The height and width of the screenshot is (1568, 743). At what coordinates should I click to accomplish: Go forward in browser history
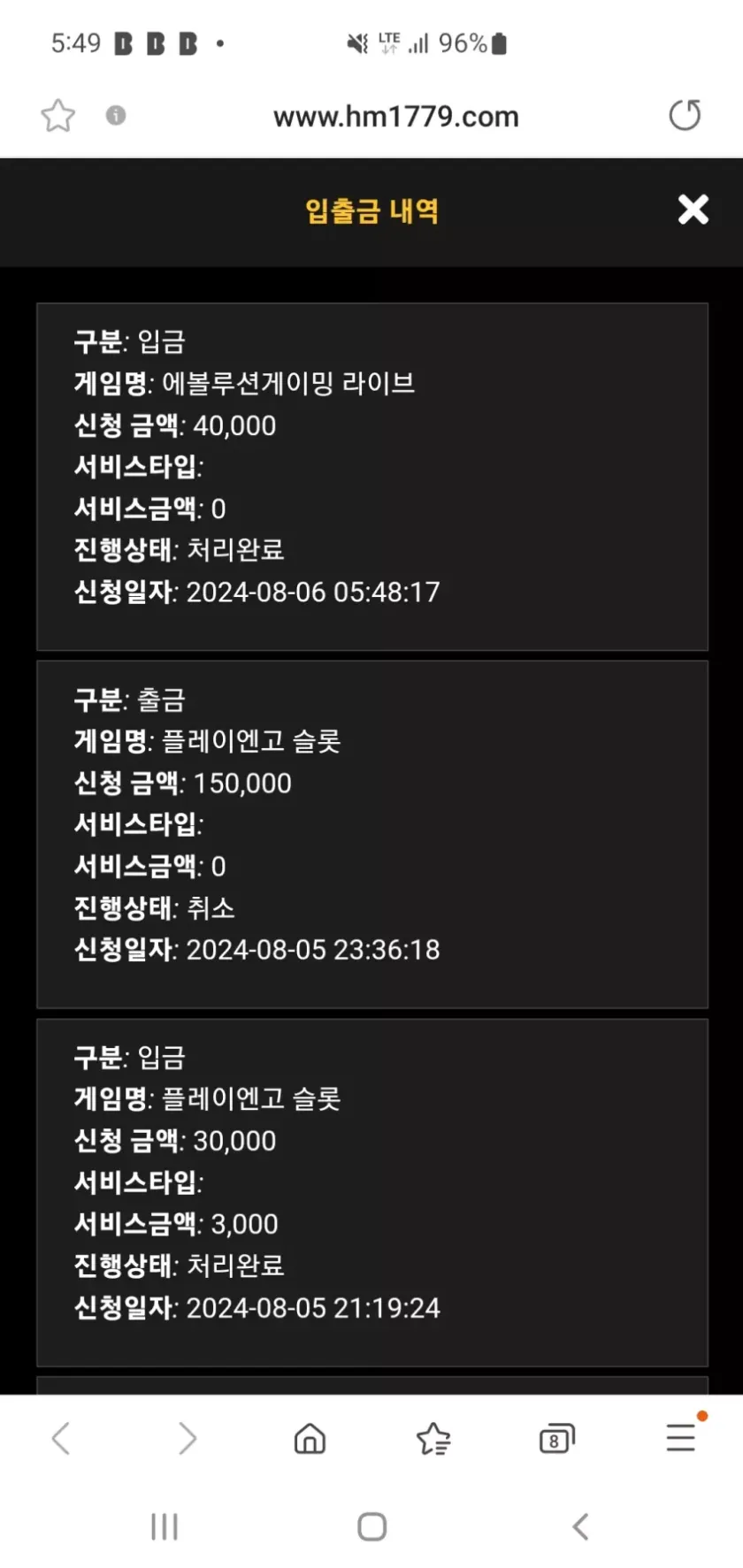187,1439
